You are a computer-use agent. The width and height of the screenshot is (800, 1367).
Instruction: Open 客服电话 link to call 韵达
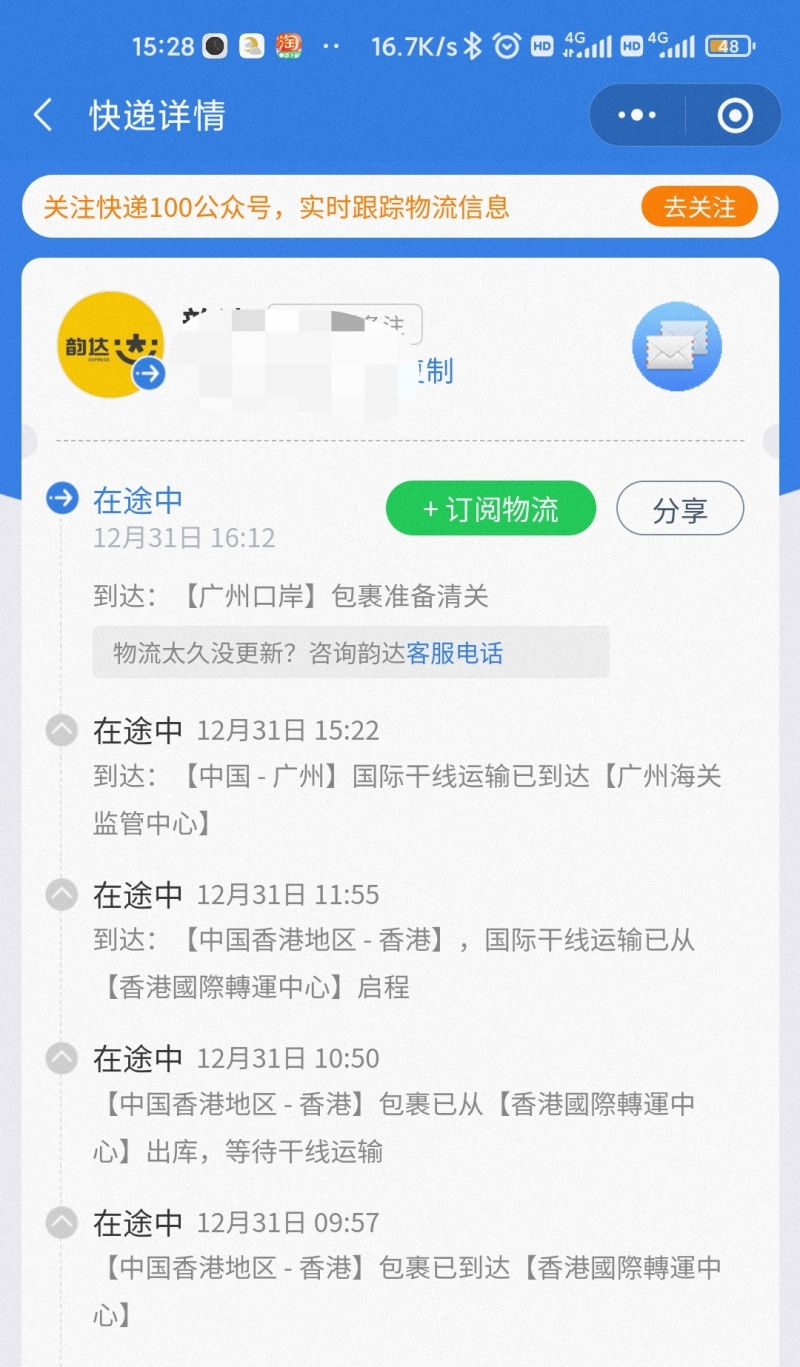[455, 654]
